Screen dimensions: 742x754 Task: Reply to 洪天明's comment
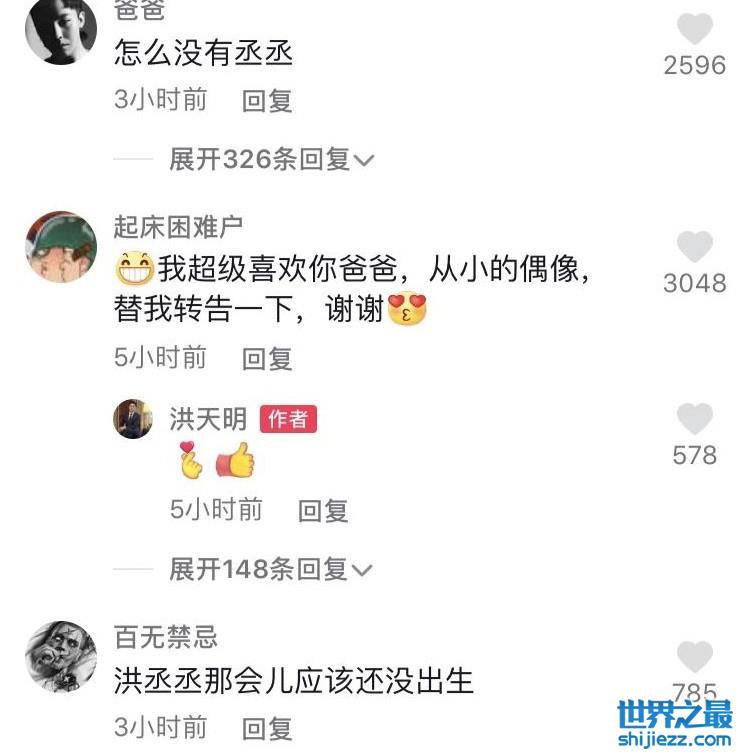click(x=323, y=510)
